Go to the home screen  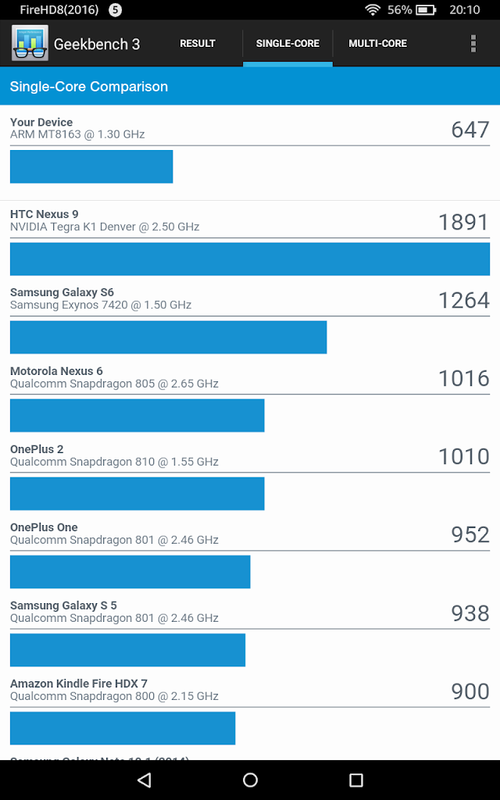pyautogui.click(x=250, y=780)
